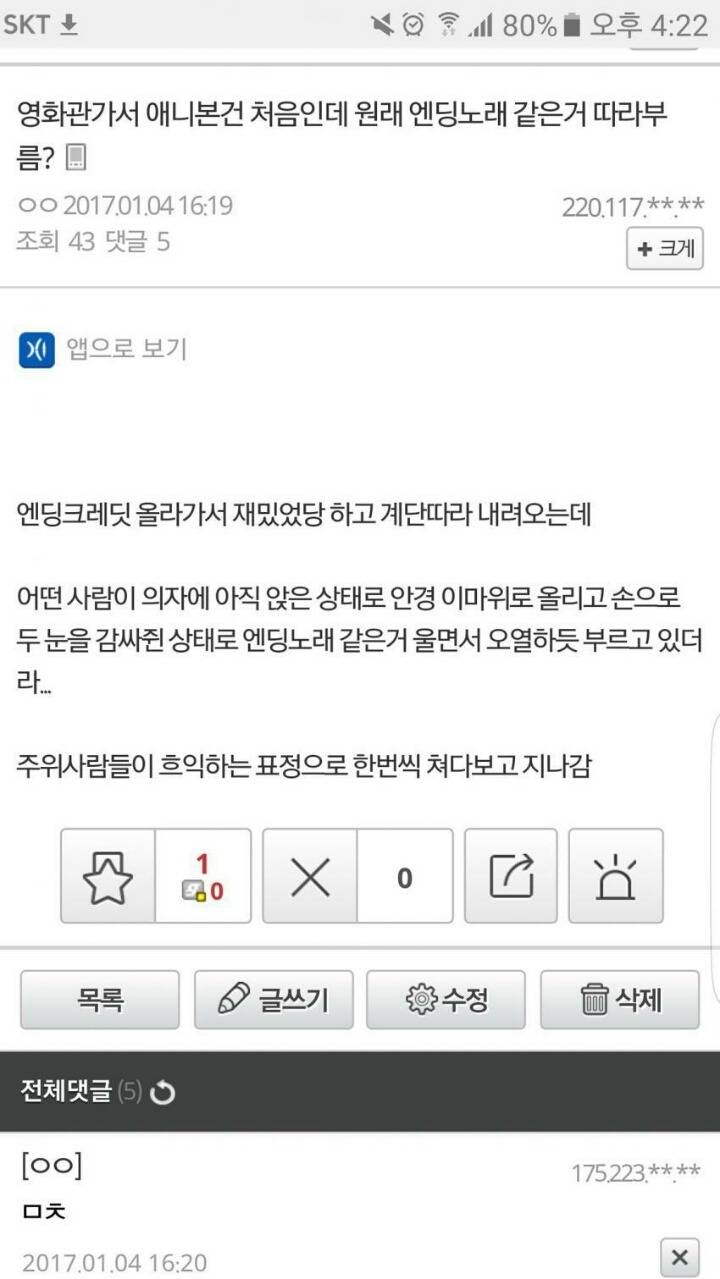
Task: Tap the 목록 list button
Action: coord(99,999)
